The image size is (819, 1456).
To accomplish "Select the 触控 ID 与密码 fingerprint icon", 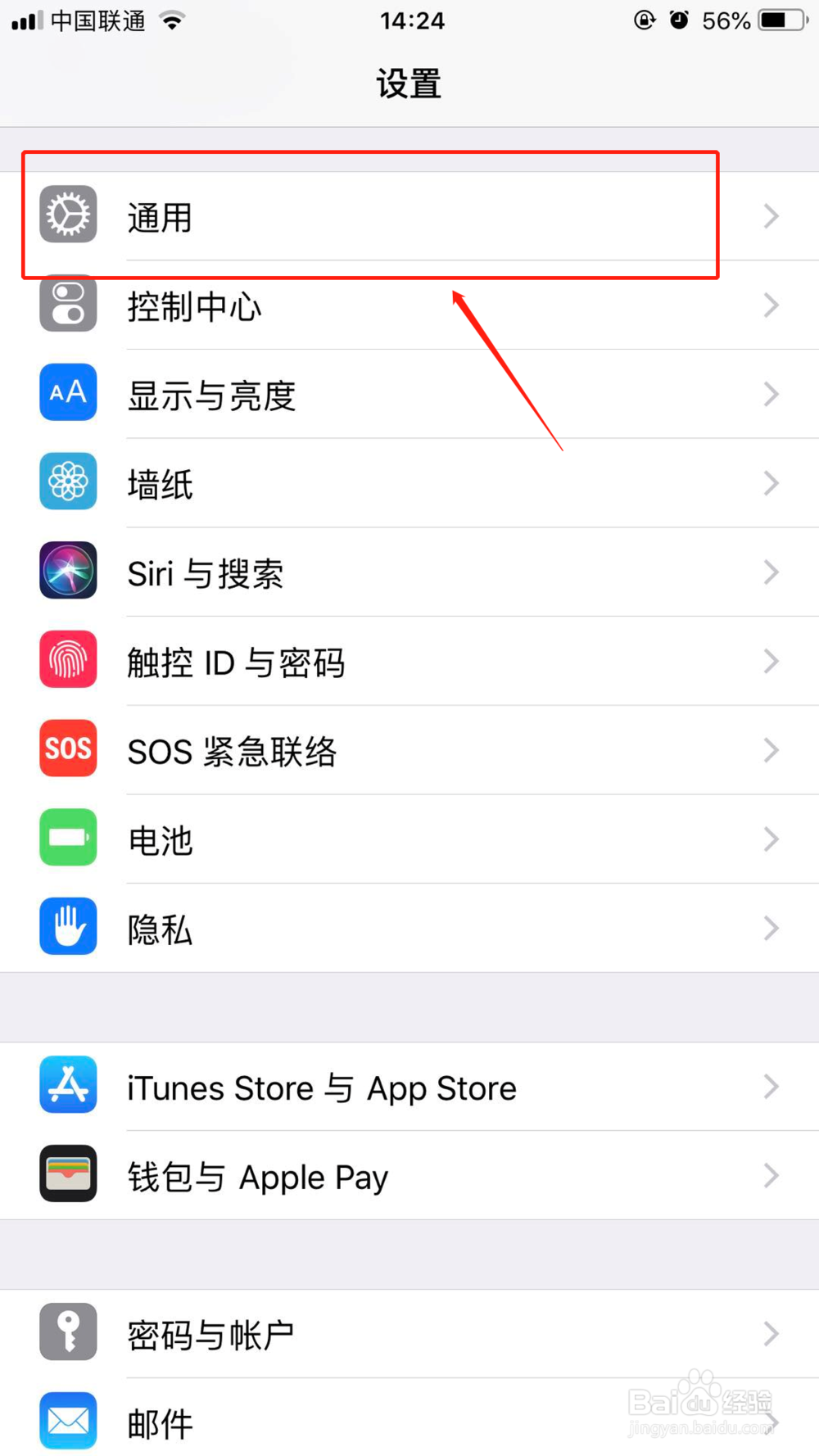I will [68, 660].
